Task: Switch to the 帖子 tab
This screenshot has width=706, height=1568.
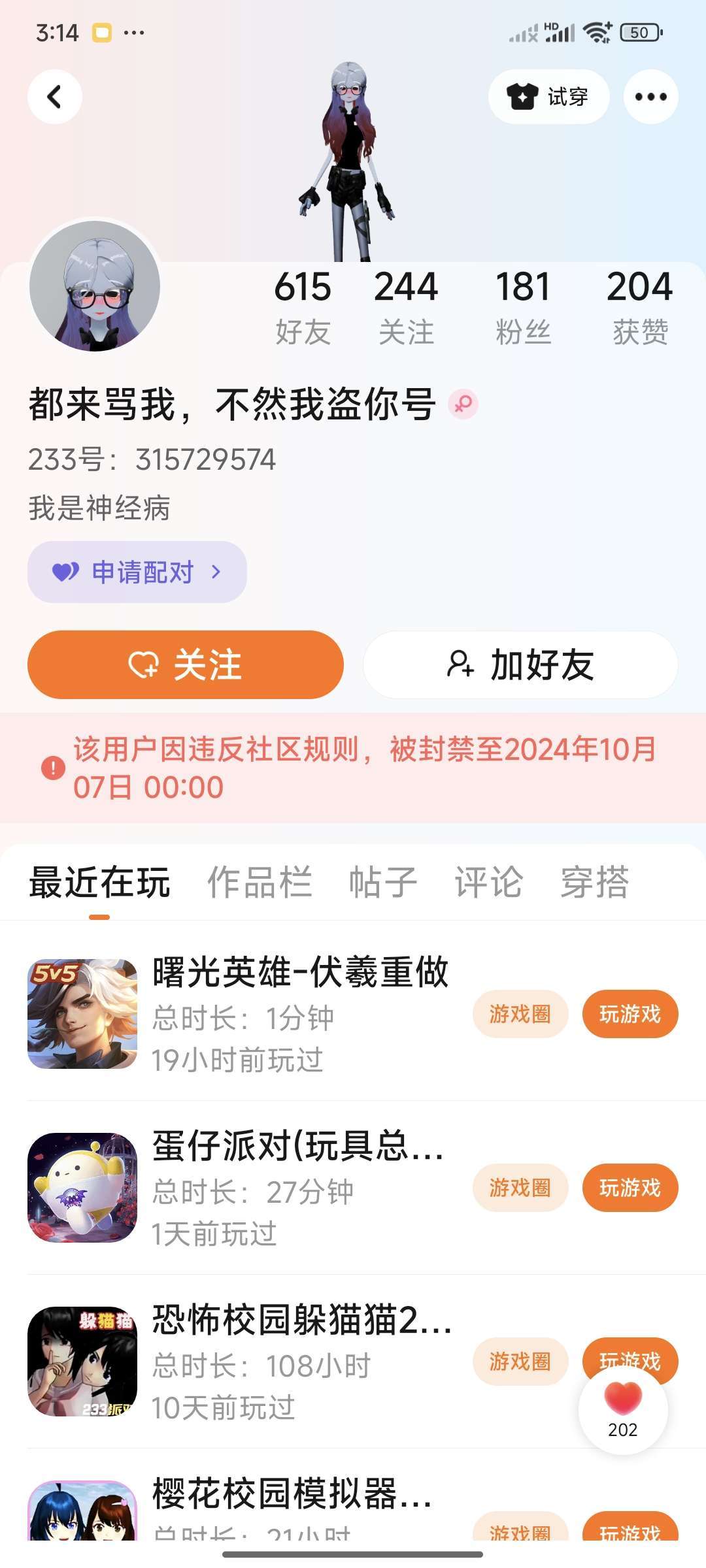Action: (383, 882)
